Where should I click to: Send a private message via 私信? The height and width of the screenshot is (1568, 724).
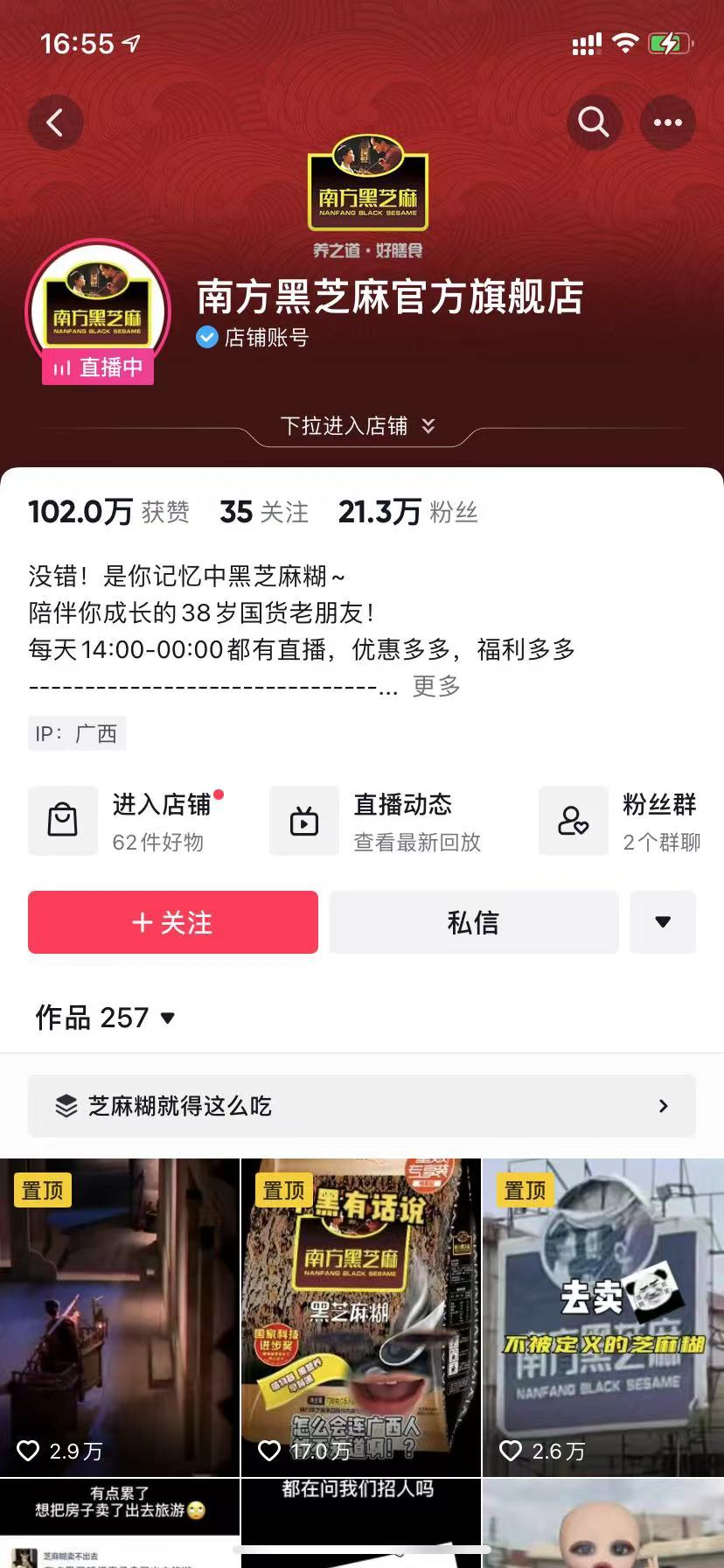(x=473, y=922)
